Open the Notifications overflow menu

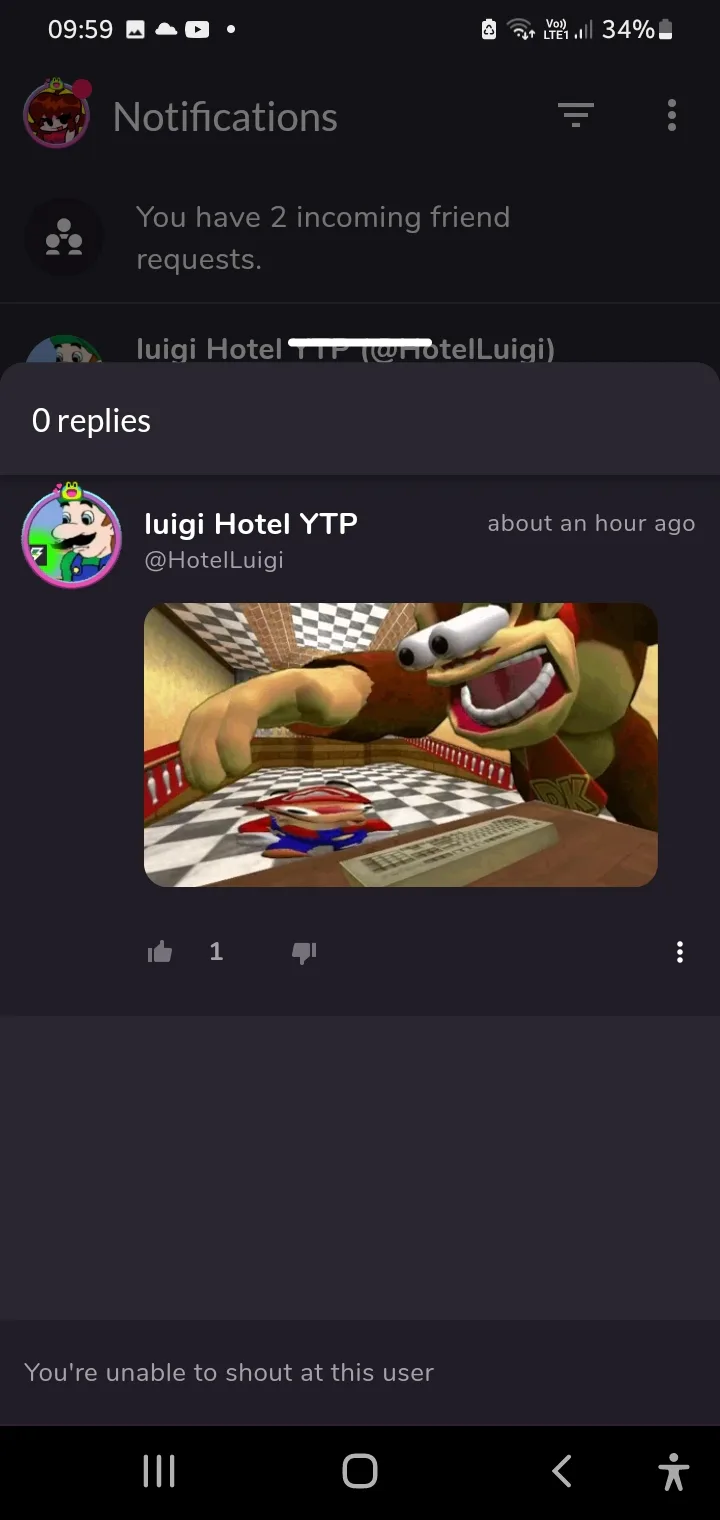click(672, 116)
